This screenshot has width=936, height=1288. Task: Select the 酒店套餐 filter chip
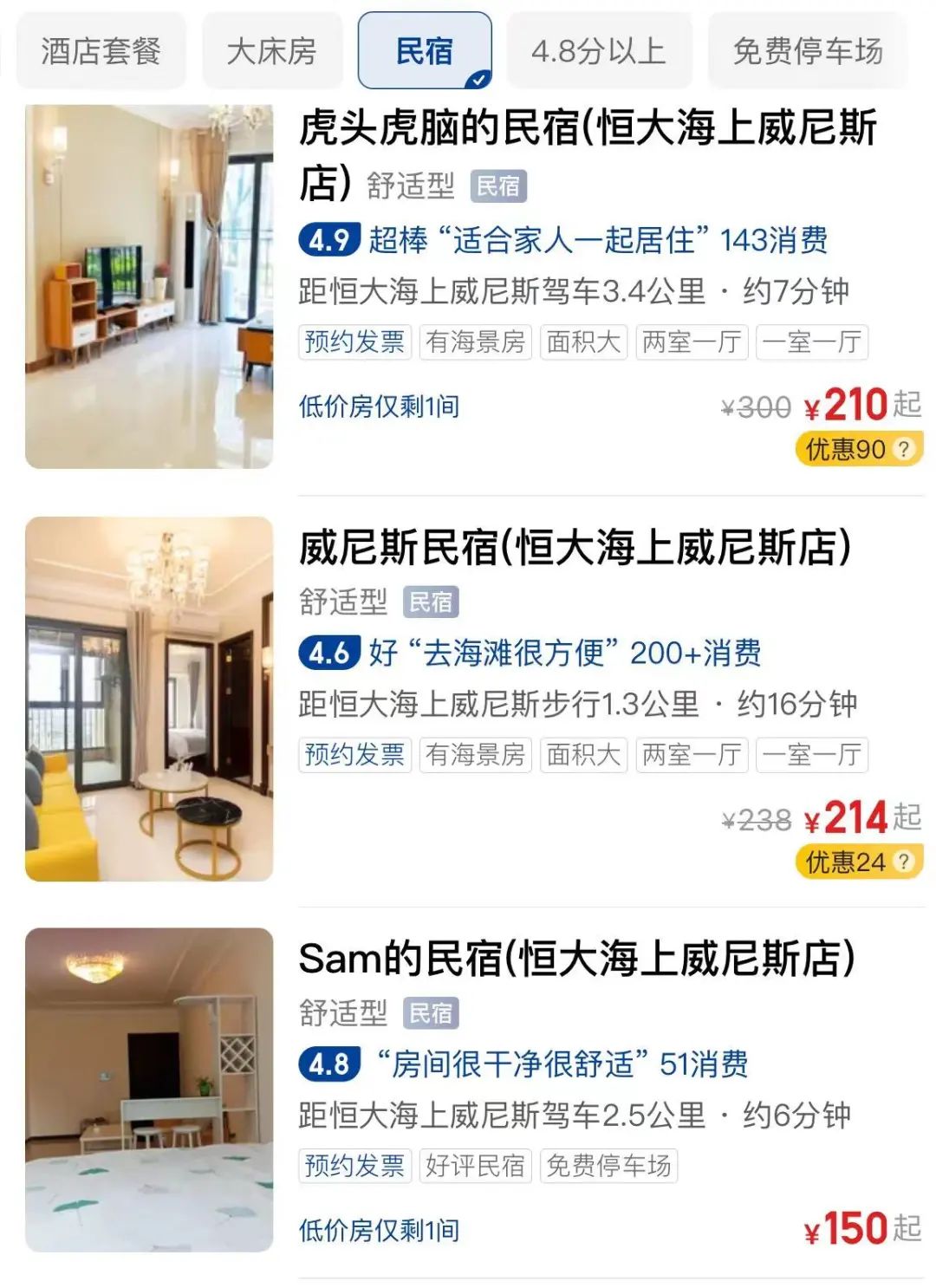pyautogui.click(x=101, y=51)
